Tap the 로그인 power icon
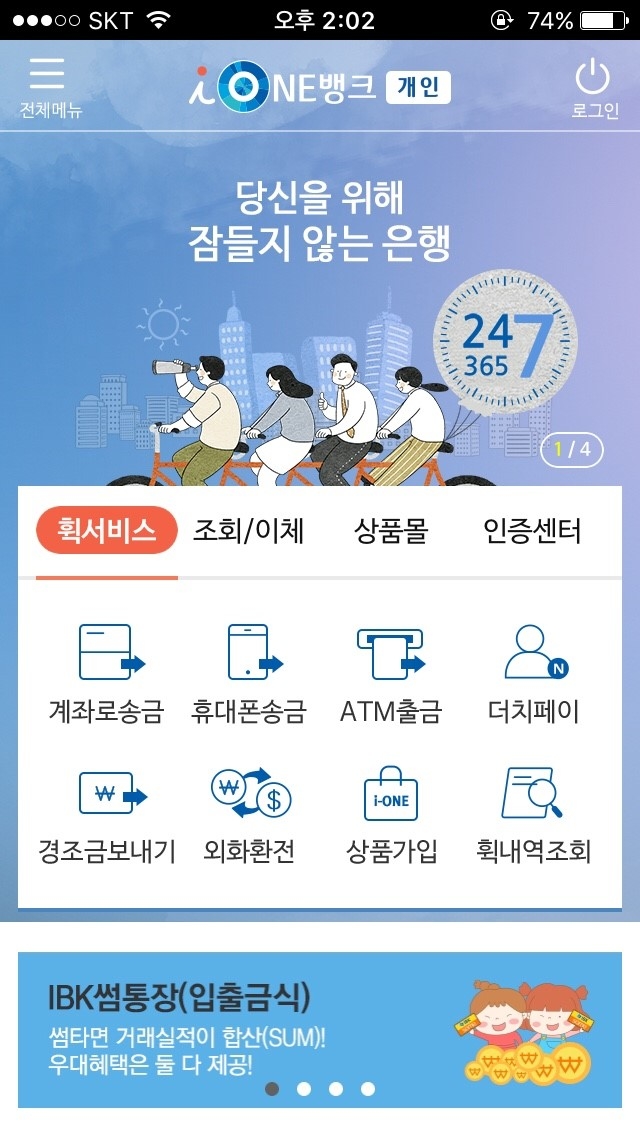Screen dimensions: 640x1136 point(594,86)
